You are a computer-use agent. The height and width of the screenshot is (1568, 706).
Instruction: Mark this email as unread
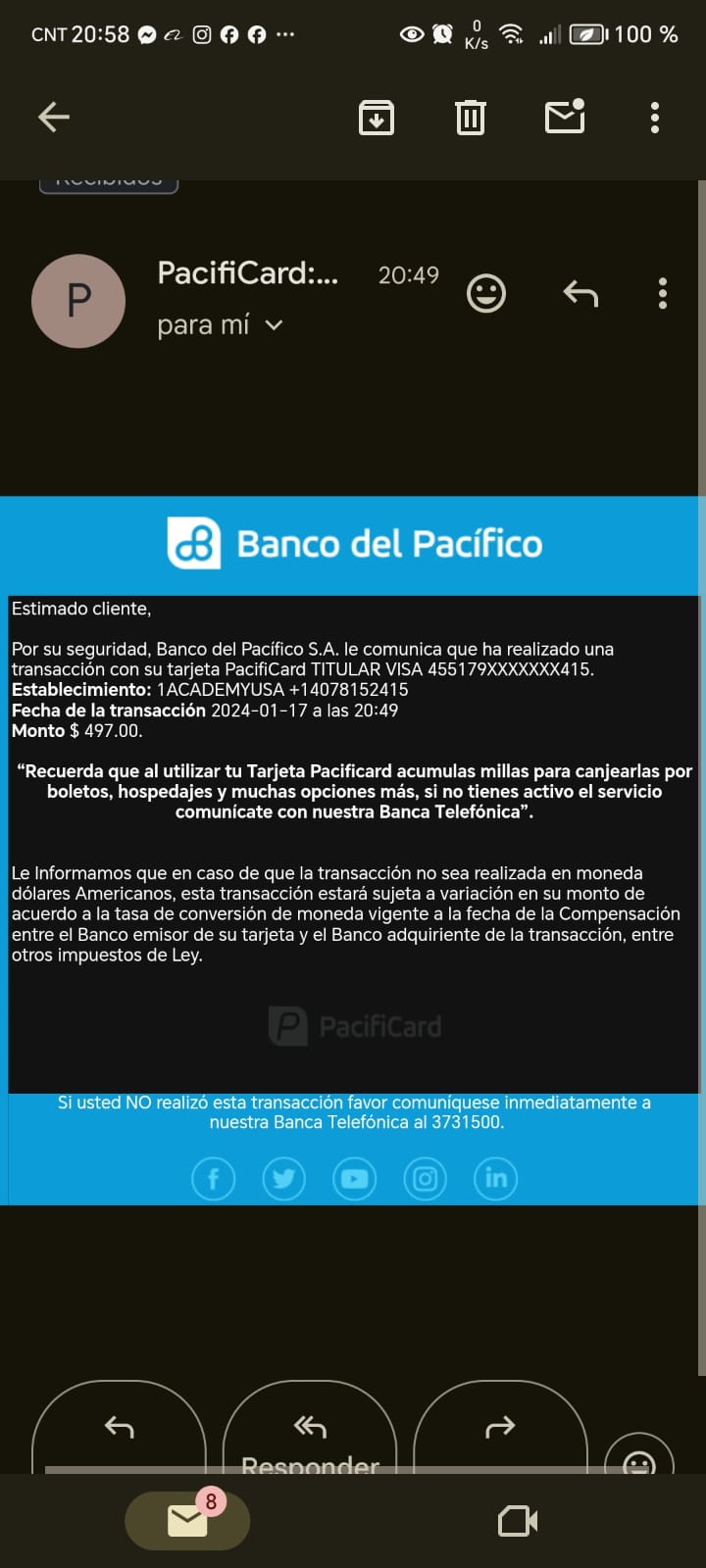pyautogui.click(x=565, y=117)
